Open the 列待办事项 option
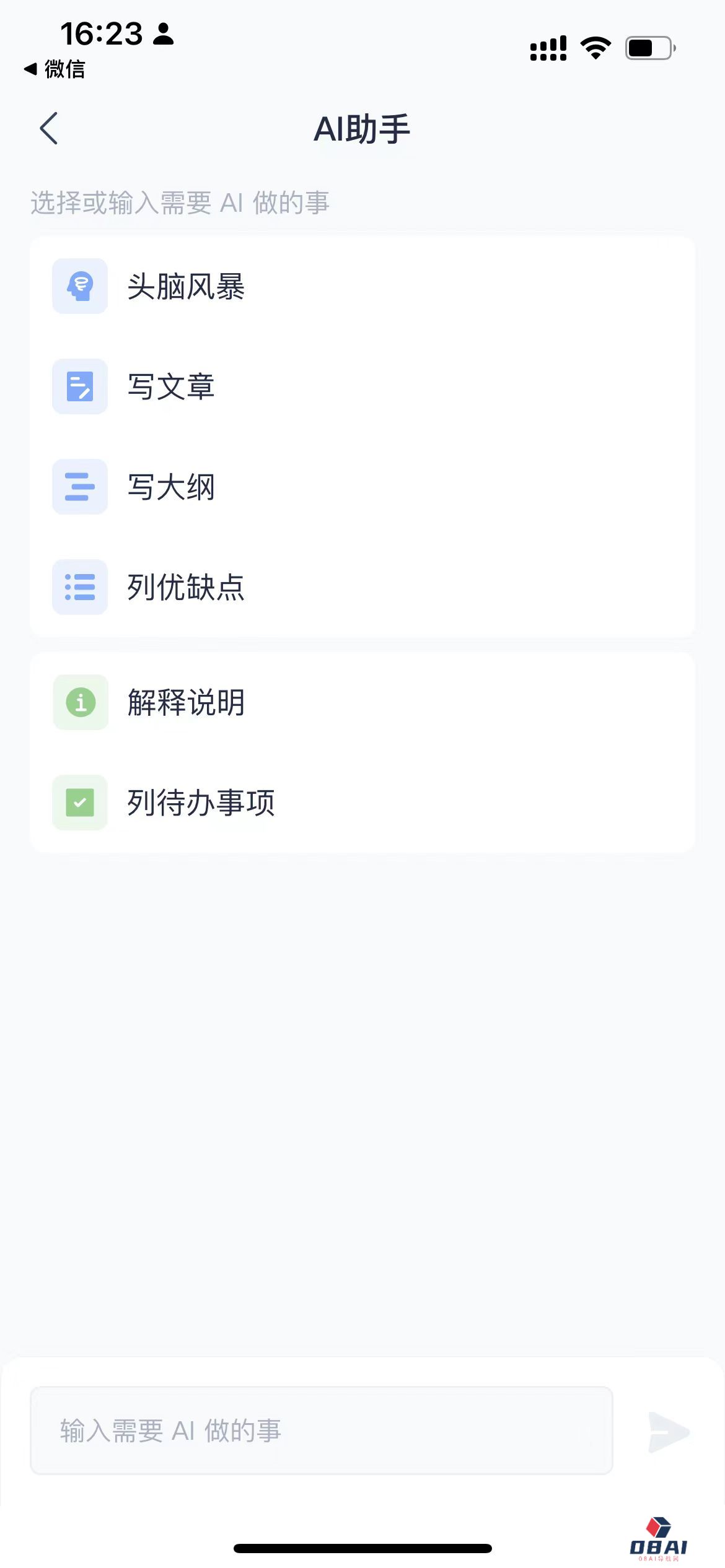Image resolution: width=725 pixels, height=1568 pixels. tap(201, 803)
